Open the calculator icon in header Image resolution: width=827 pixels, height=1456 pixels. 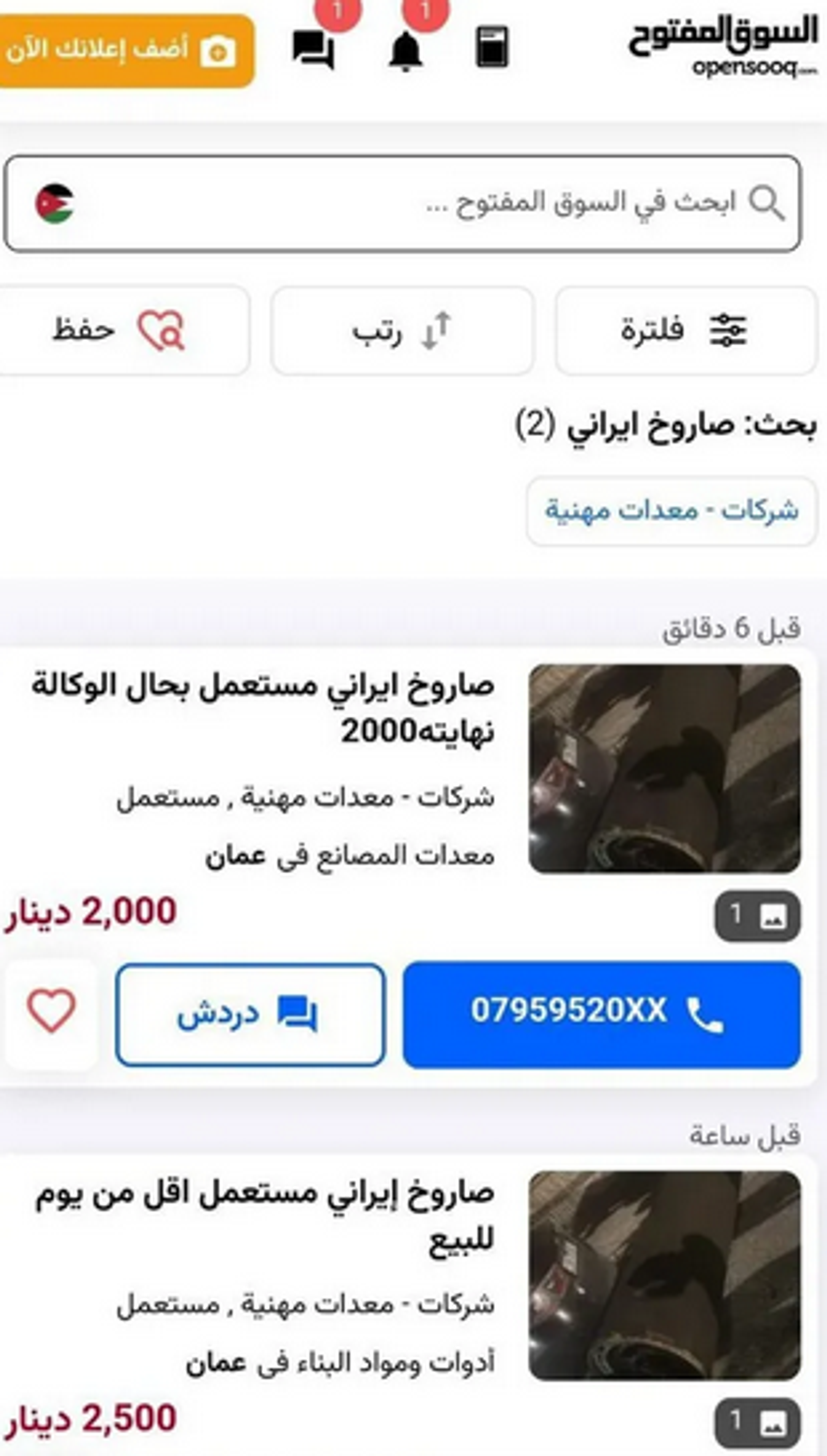click(492, 48)
